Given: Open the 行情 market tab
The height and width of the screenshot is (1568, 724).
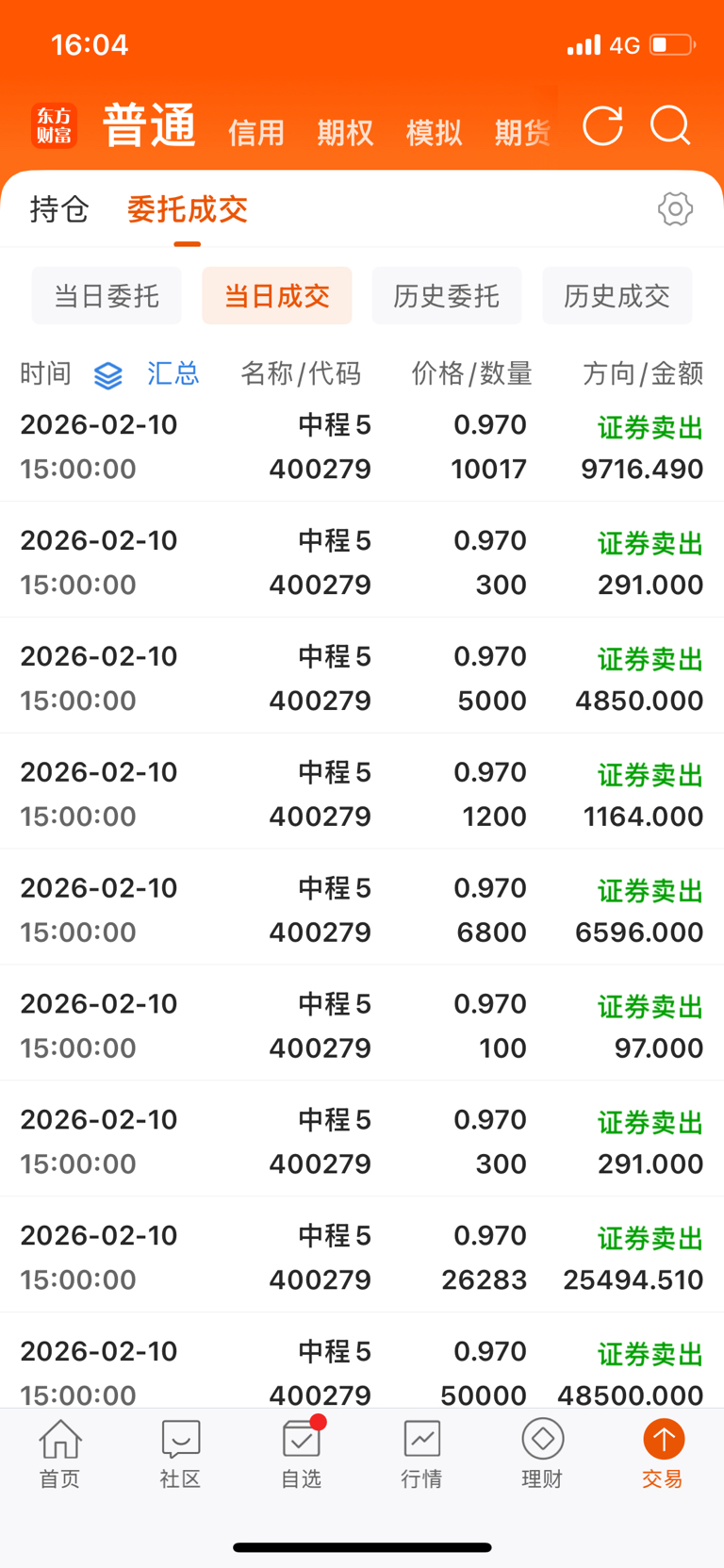Looking at the screenshot, I should click(421, 1454).
